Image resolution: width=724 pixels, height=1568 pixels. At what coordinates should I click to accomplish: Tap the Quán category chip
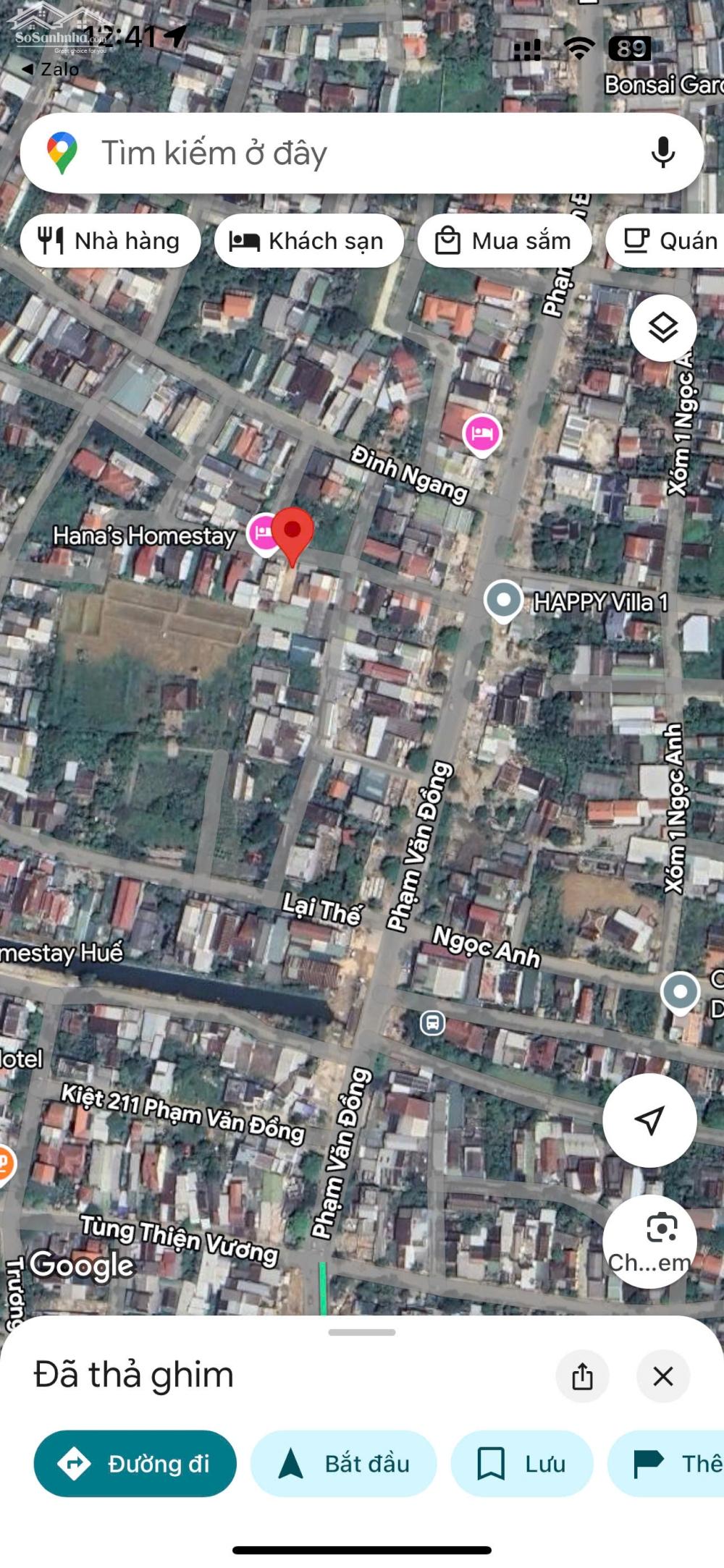tap(665, 241)
